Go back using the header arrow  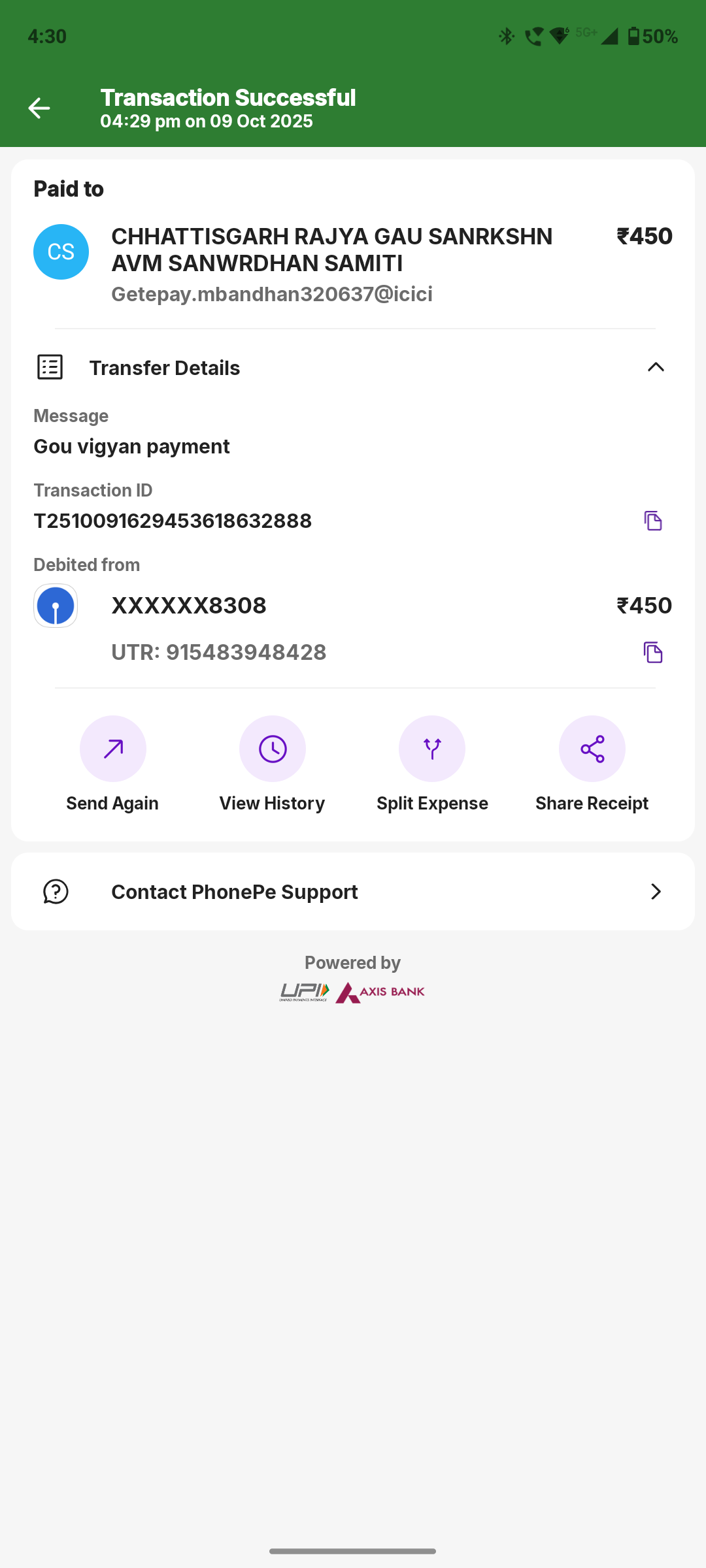pyautogui.click(x=39, y=108)
